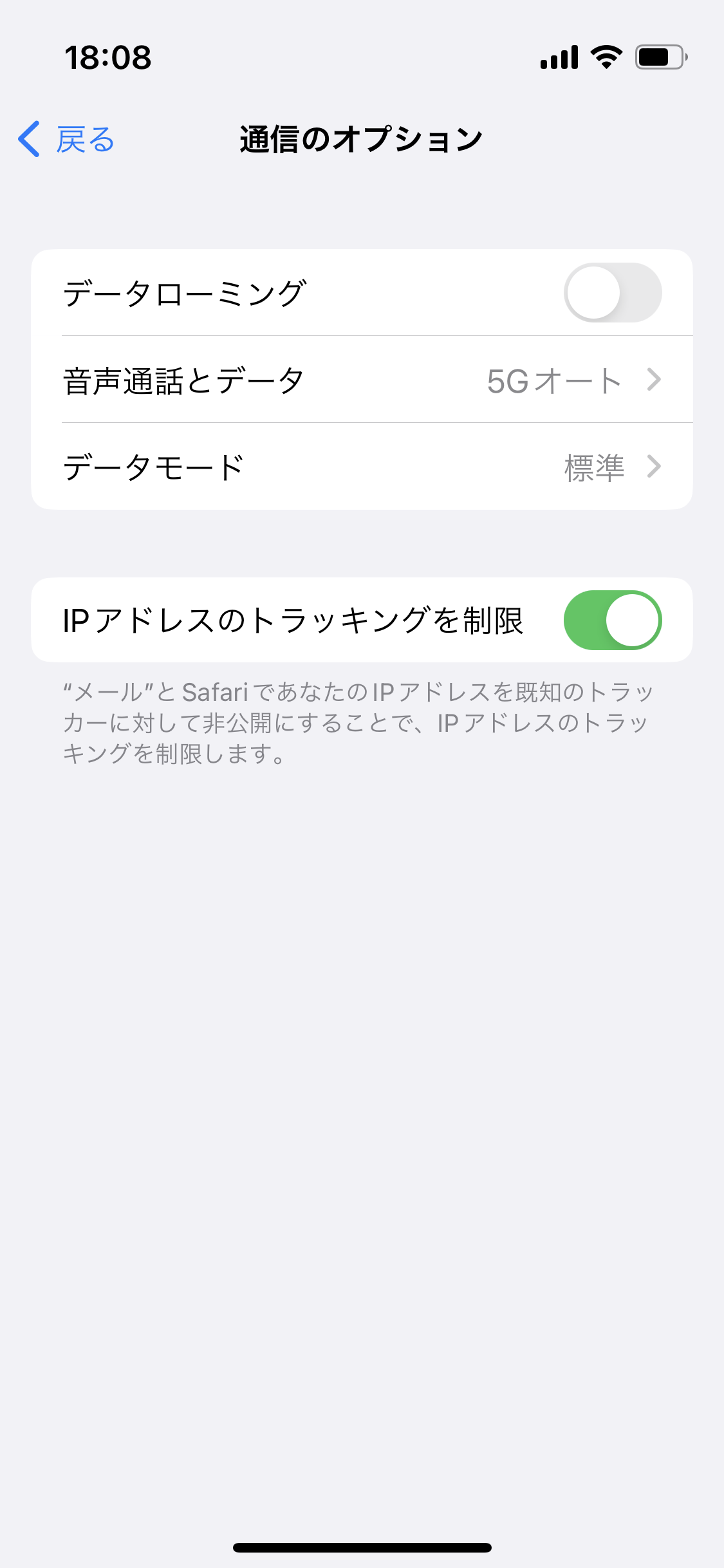Image resolution: width=724 pixels, height=1568 pixels.
Task: Go back using the 戻る button
Action: [67, 140]
